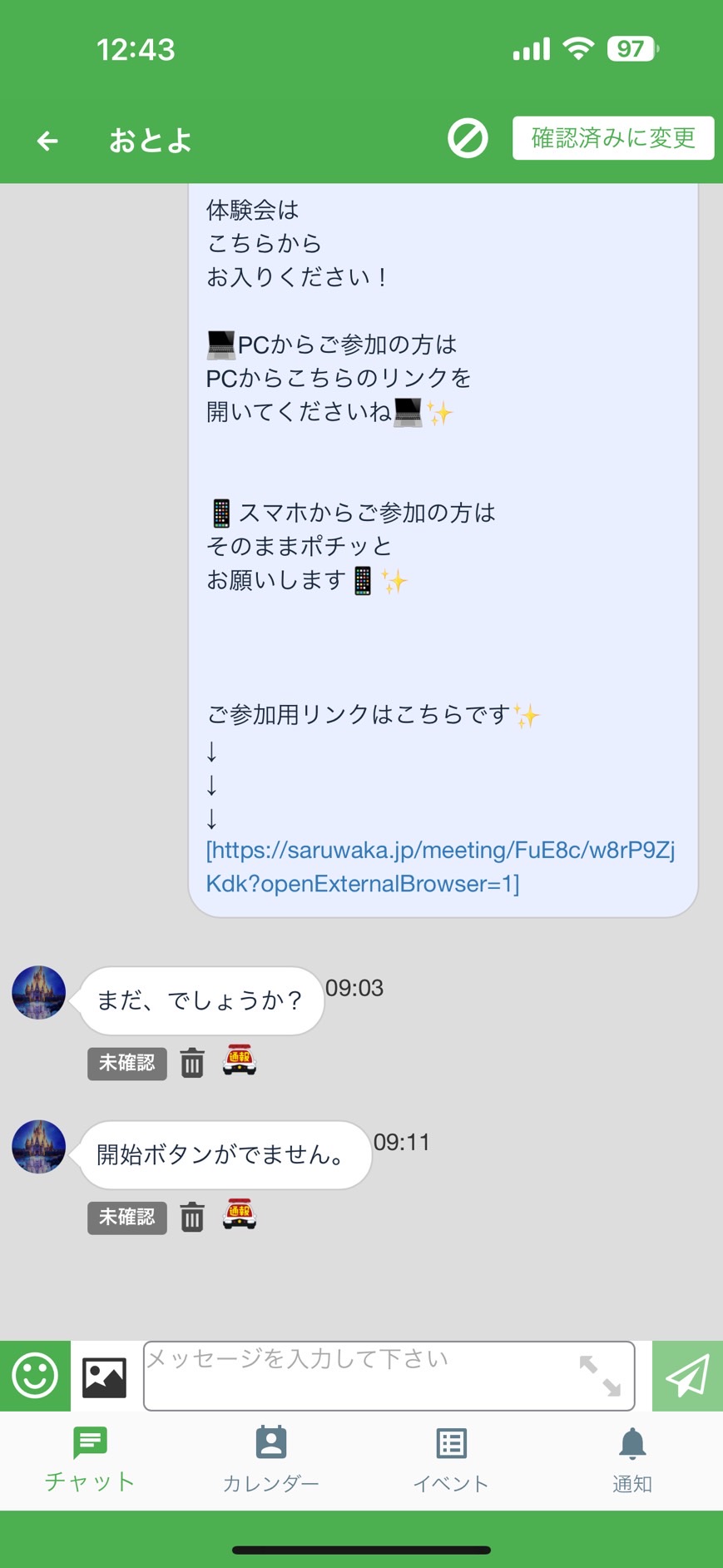The height and width of the screenshot is (1568, 723).
Task: Send the message with the paper plane
Action: click(x=687, y=1376)
